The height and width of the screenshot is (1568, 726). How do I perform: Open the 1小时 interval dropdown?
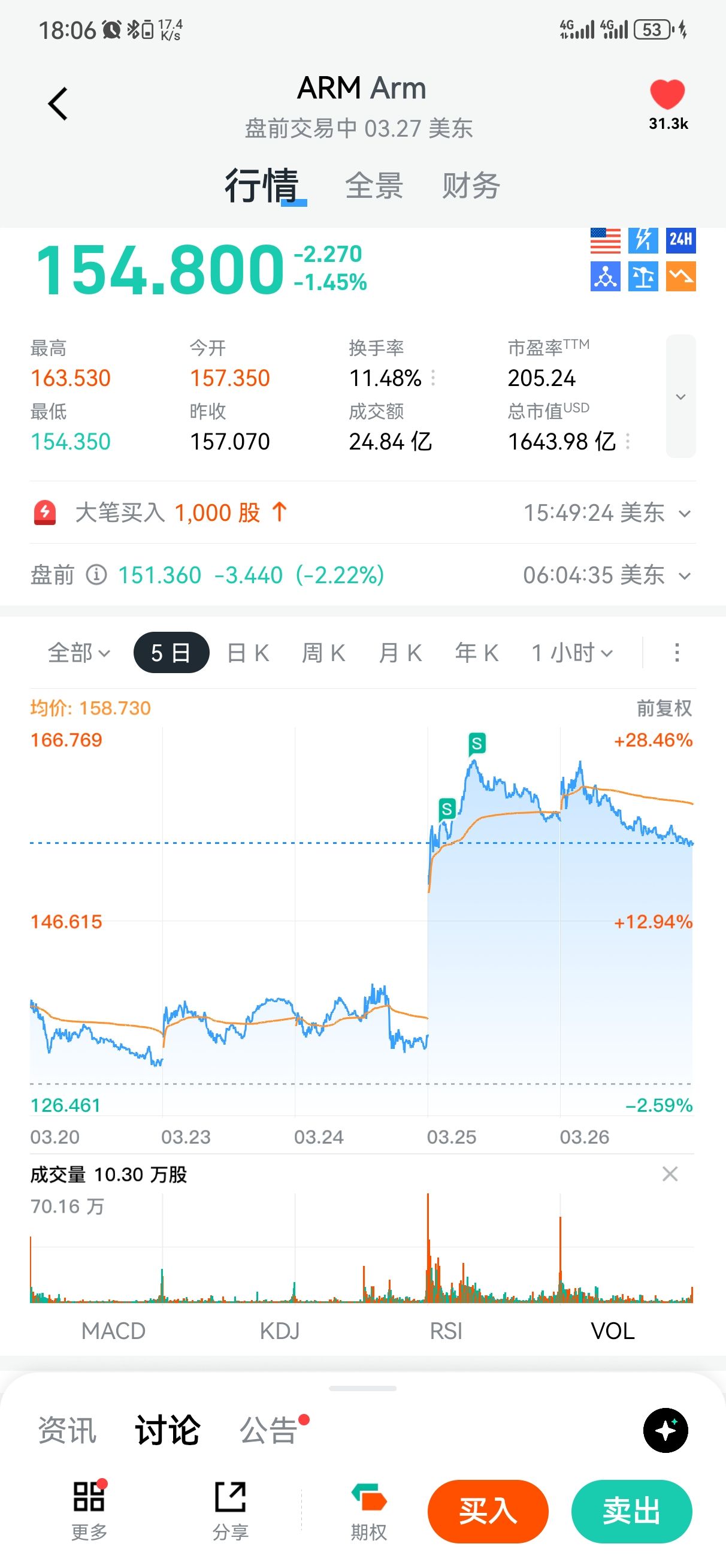point(572,653)
